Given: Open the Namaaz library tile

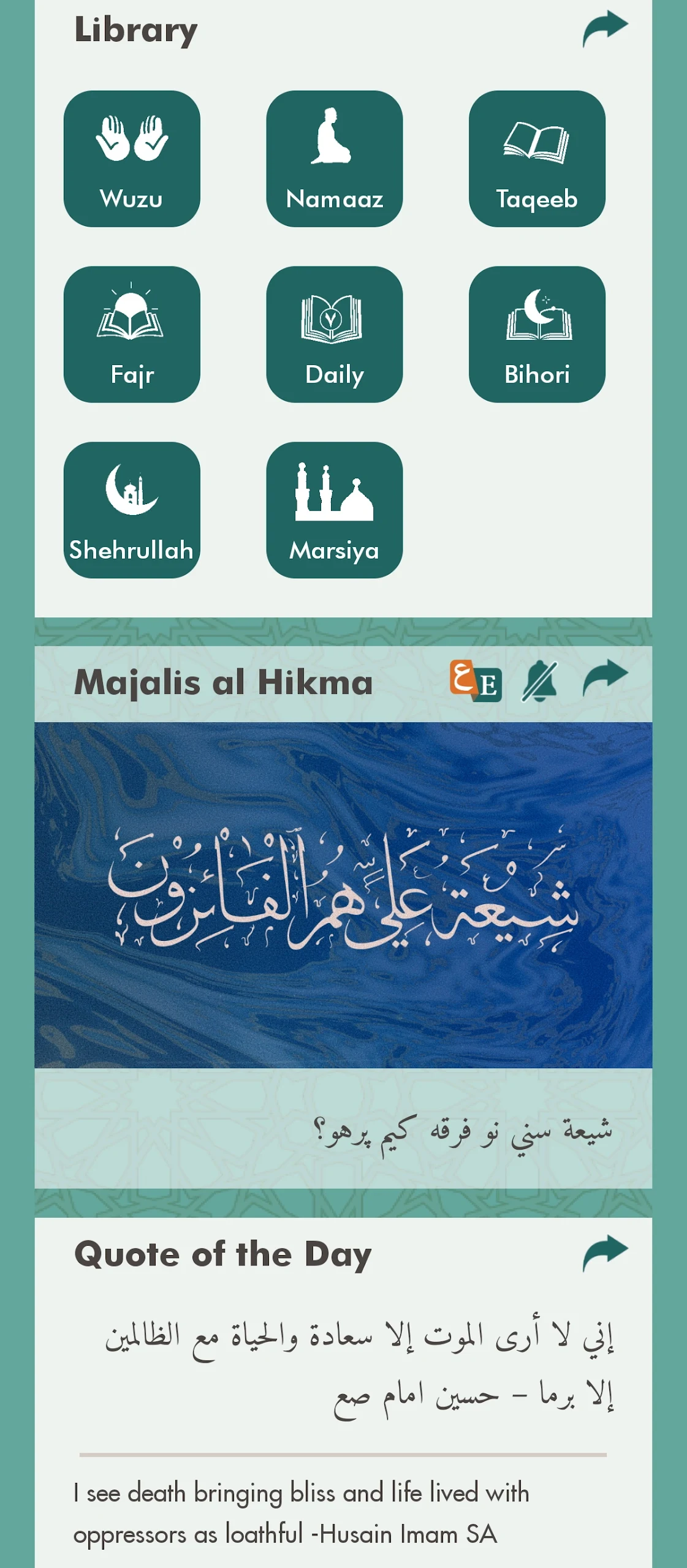Looking at the screenshot, I should point(334,159).
